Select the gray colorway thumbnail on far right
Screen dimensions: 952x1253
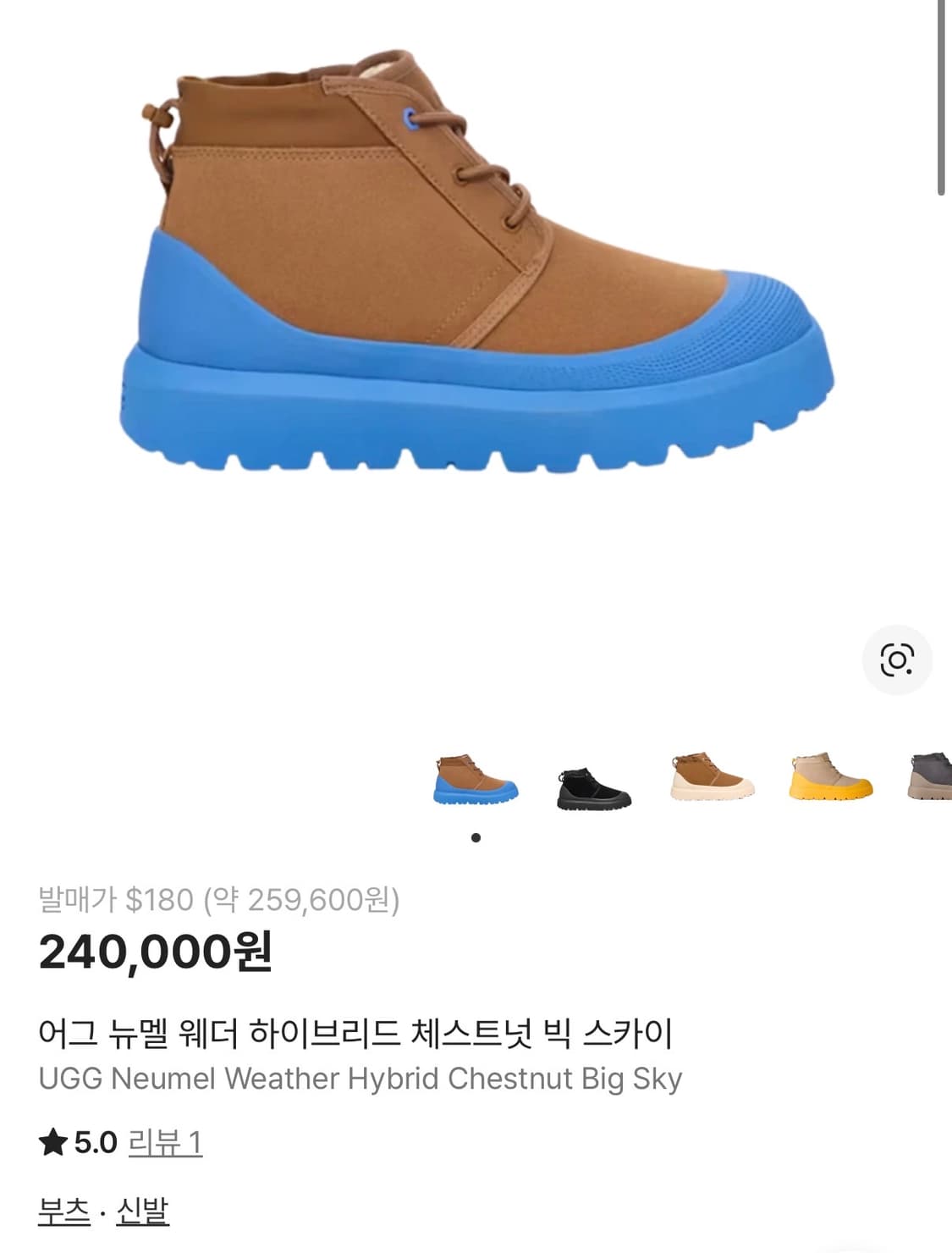922,781
